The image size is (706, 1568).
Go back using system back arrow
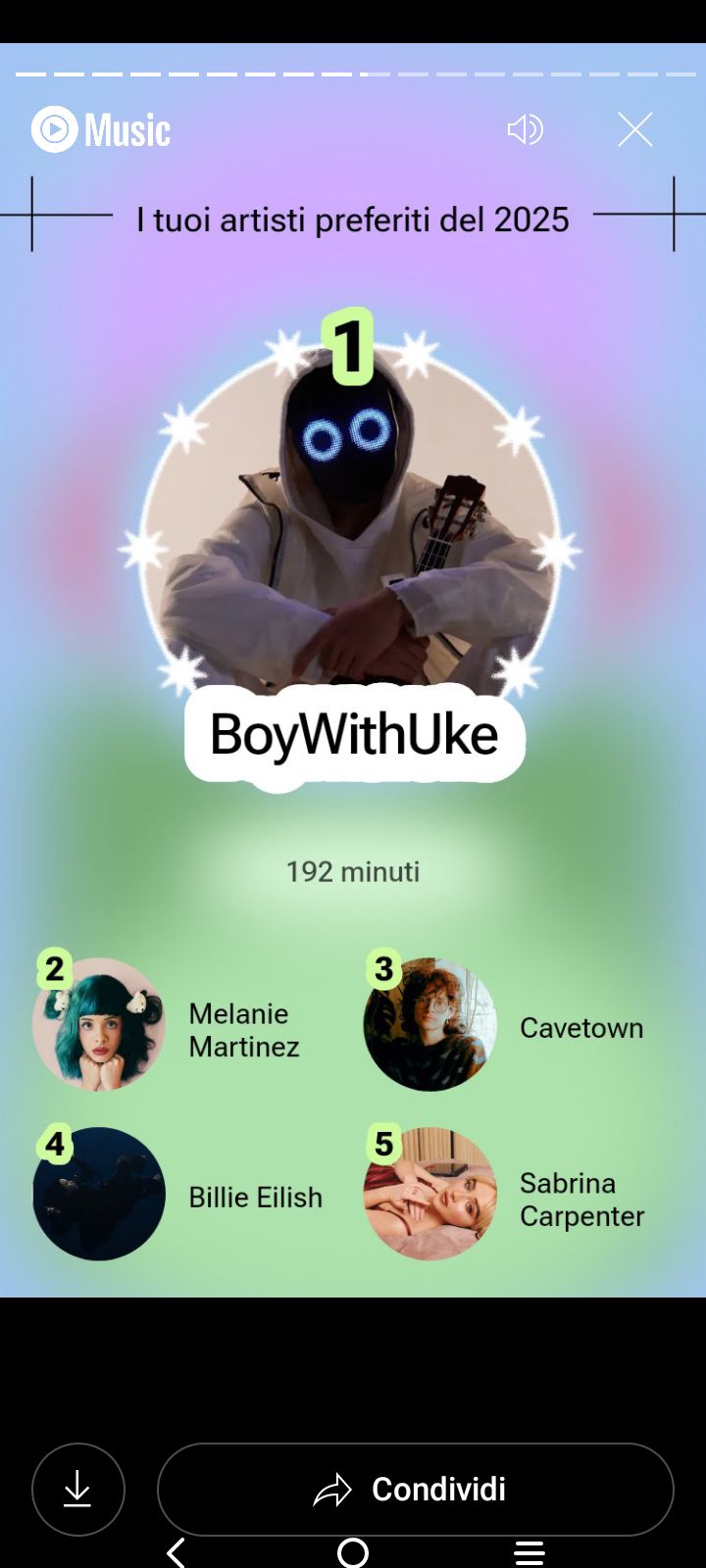point(176,1552)
